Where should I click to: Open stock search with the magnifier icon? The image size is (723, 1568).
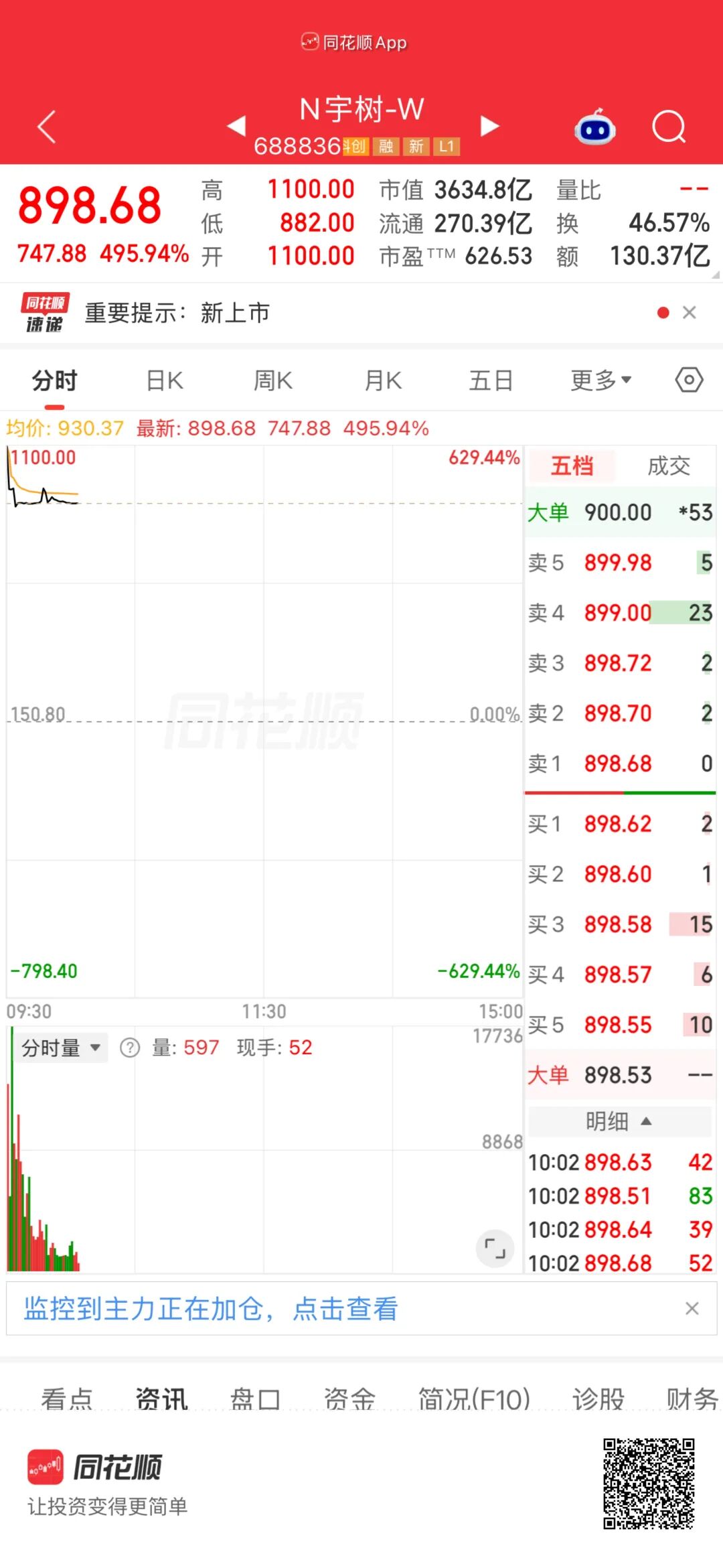click(x=669, y=127)
